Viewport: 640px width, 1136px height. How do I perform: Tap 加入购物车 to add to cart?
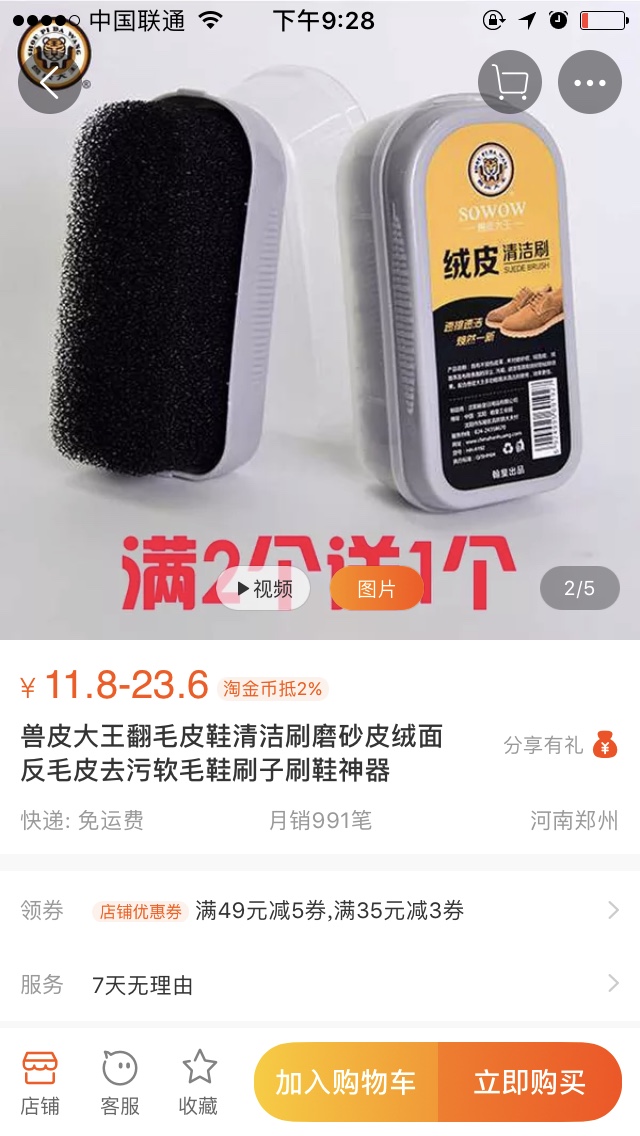[346, 1082]
